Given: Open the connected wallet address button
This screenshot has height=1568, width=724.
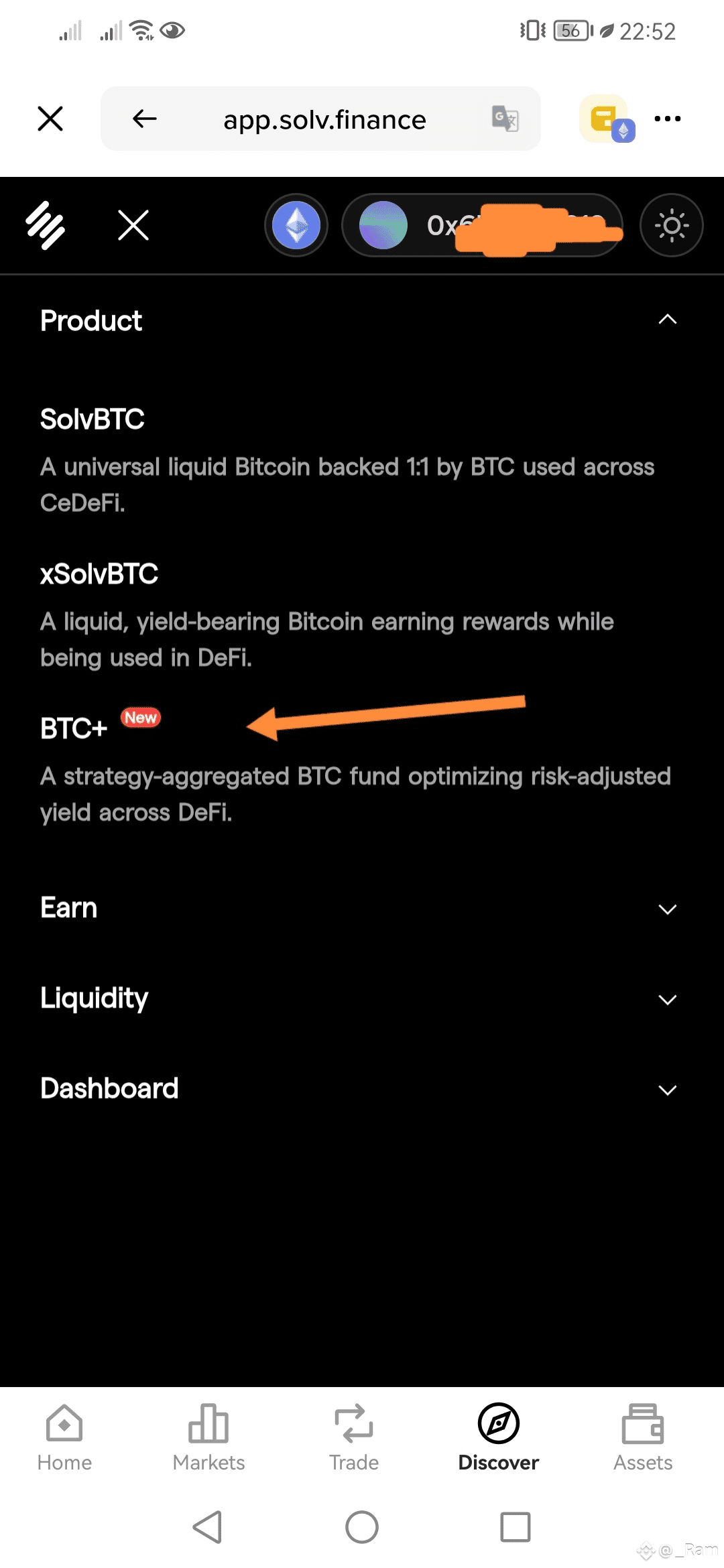Looking at the screenshot, I should pos(482,225).
